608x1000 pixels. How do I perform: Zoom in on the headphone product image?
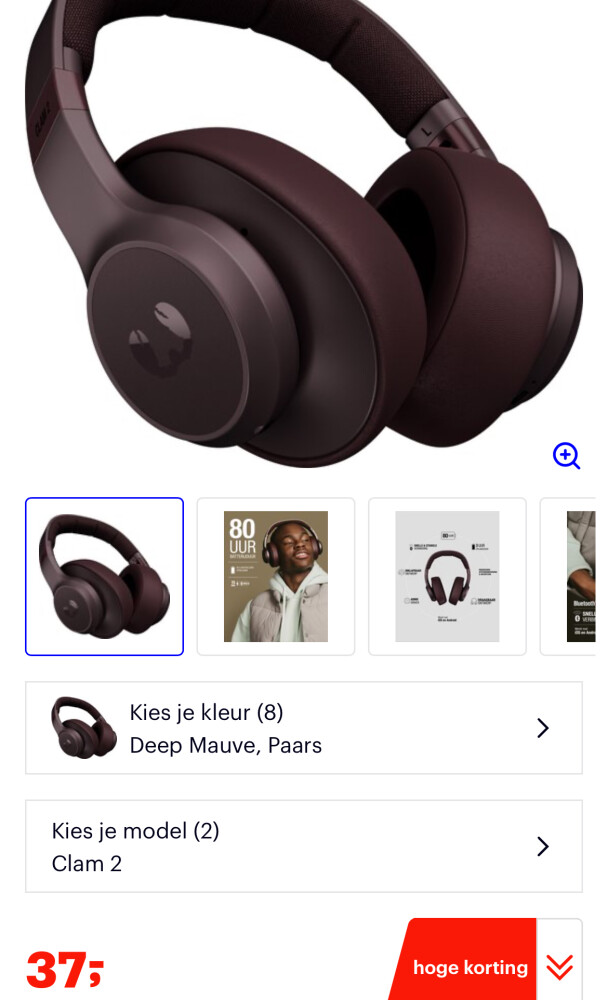566,456
